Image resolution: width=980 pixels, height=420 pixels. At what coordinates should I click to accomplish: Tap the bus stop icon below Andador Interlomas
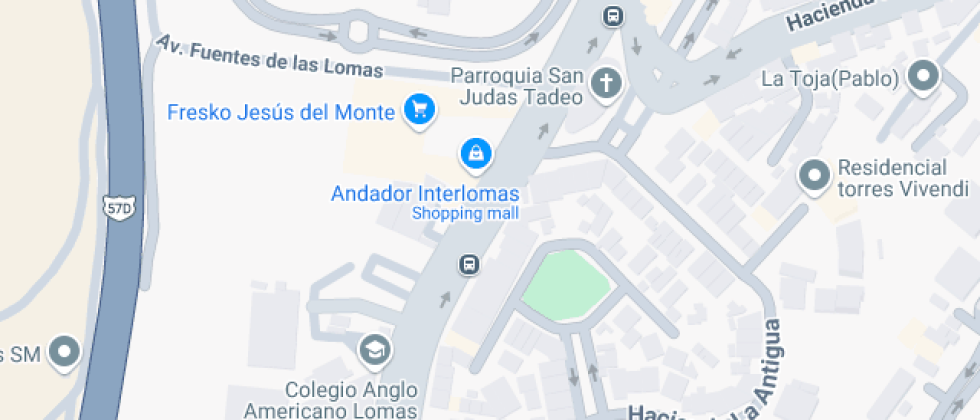pos(467,265)
